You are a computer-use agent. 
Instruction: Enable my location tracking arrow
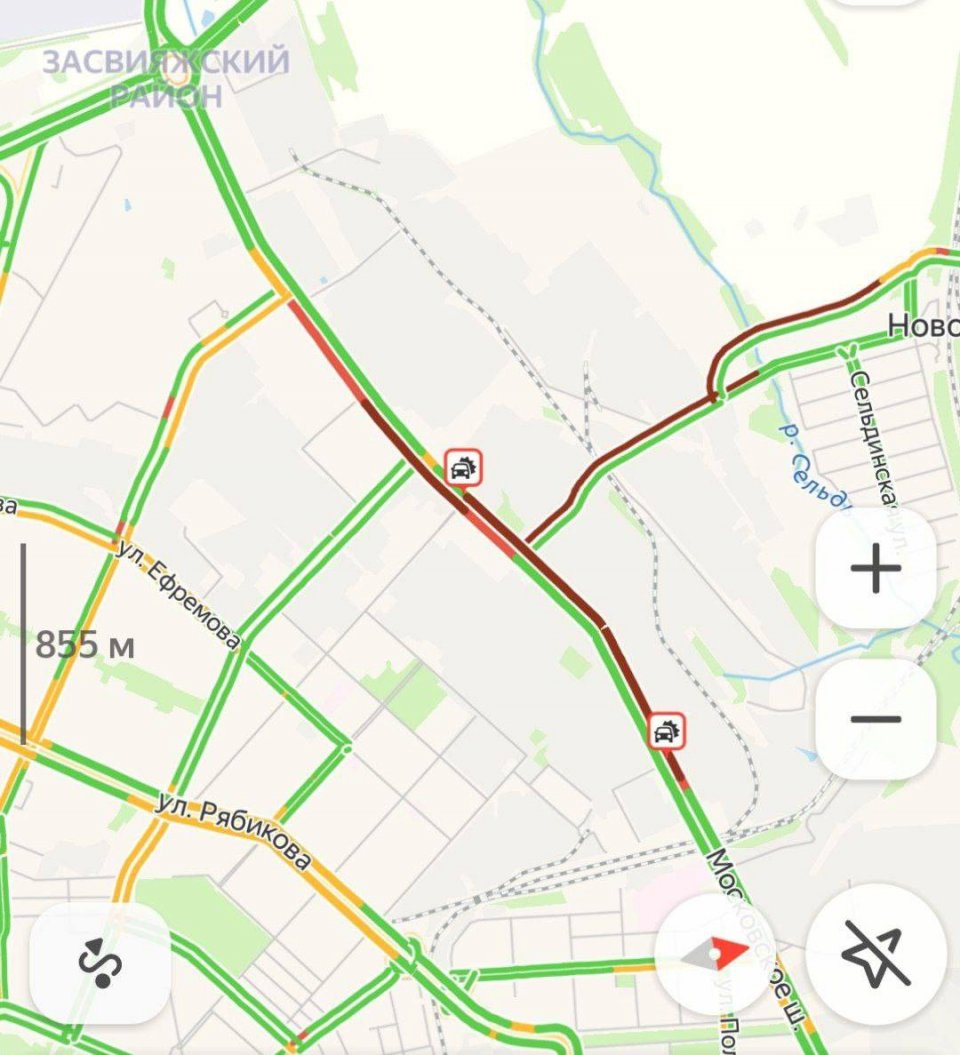875,954
